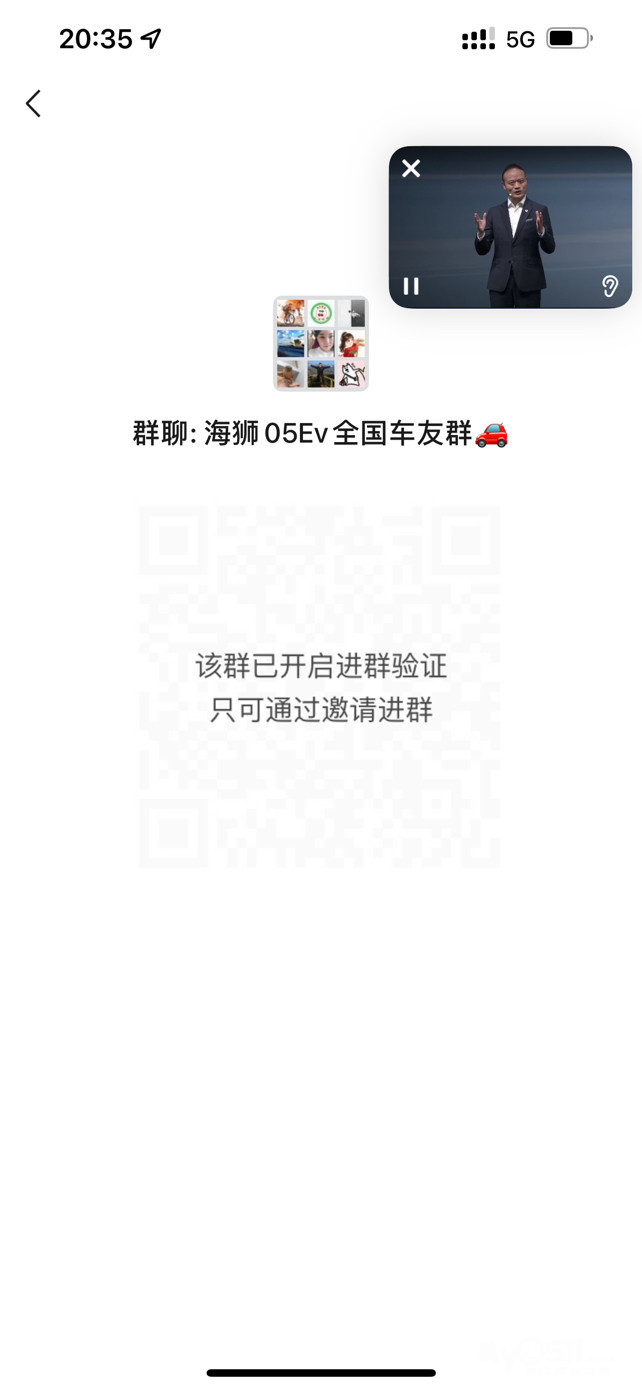Tap the ear icon on the floating video
The image size is (642, 1389).
point(610,286)
